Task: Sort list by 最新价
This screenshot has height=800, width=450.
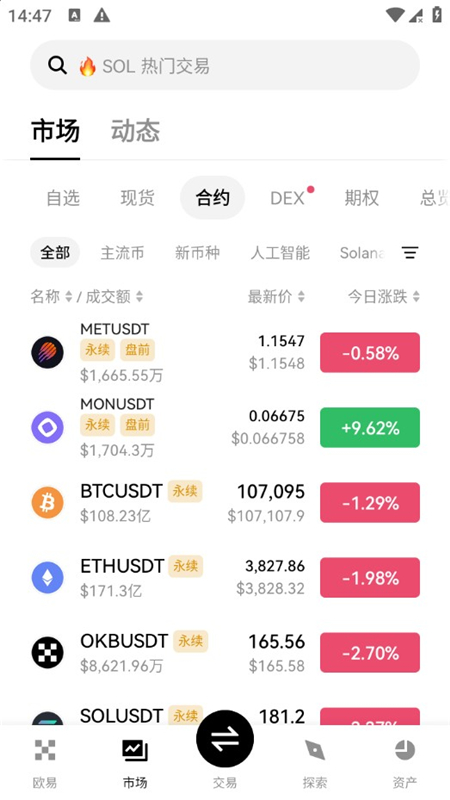Action: [276, 296]
